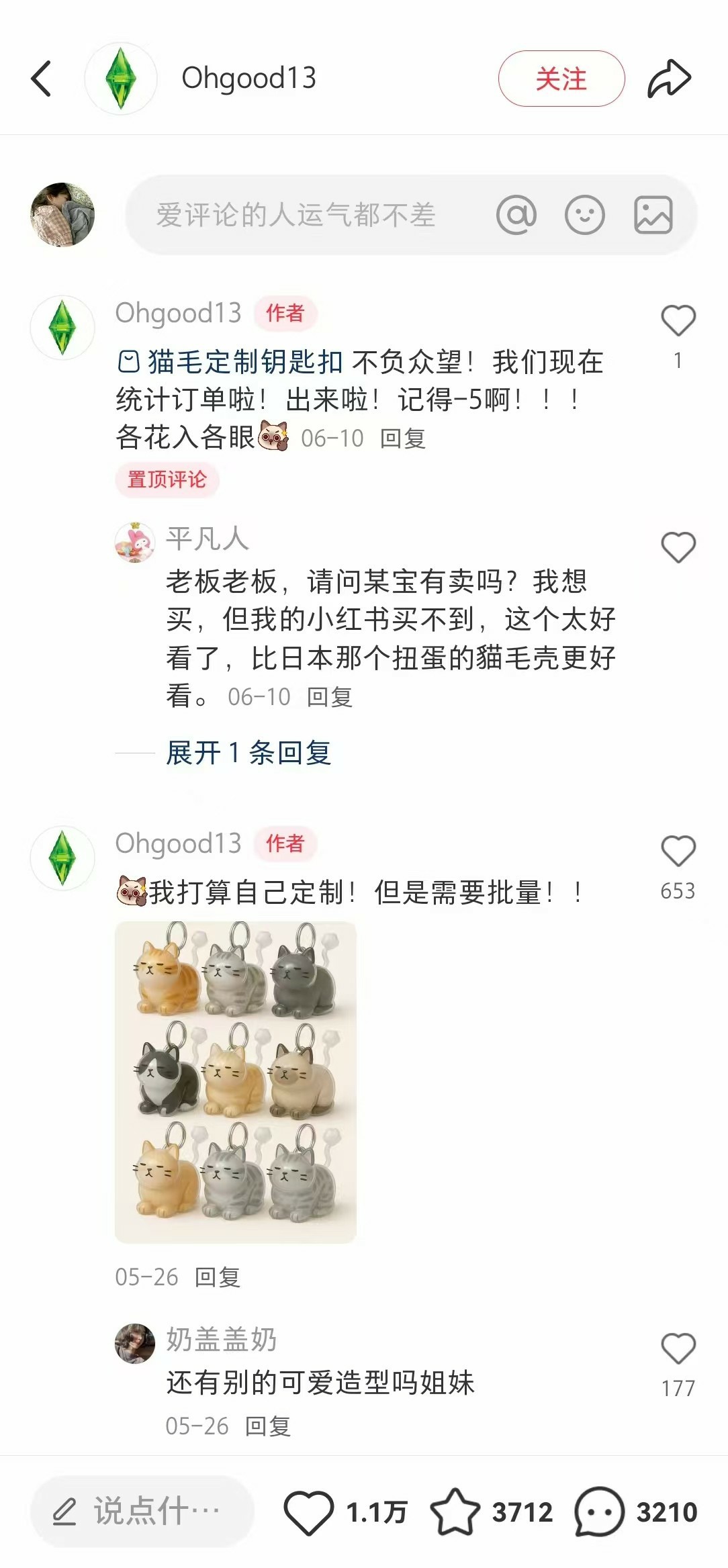Save the post with the star icon
Image resolution: width=728 pixels, height=1568 pixels.
455,1512
